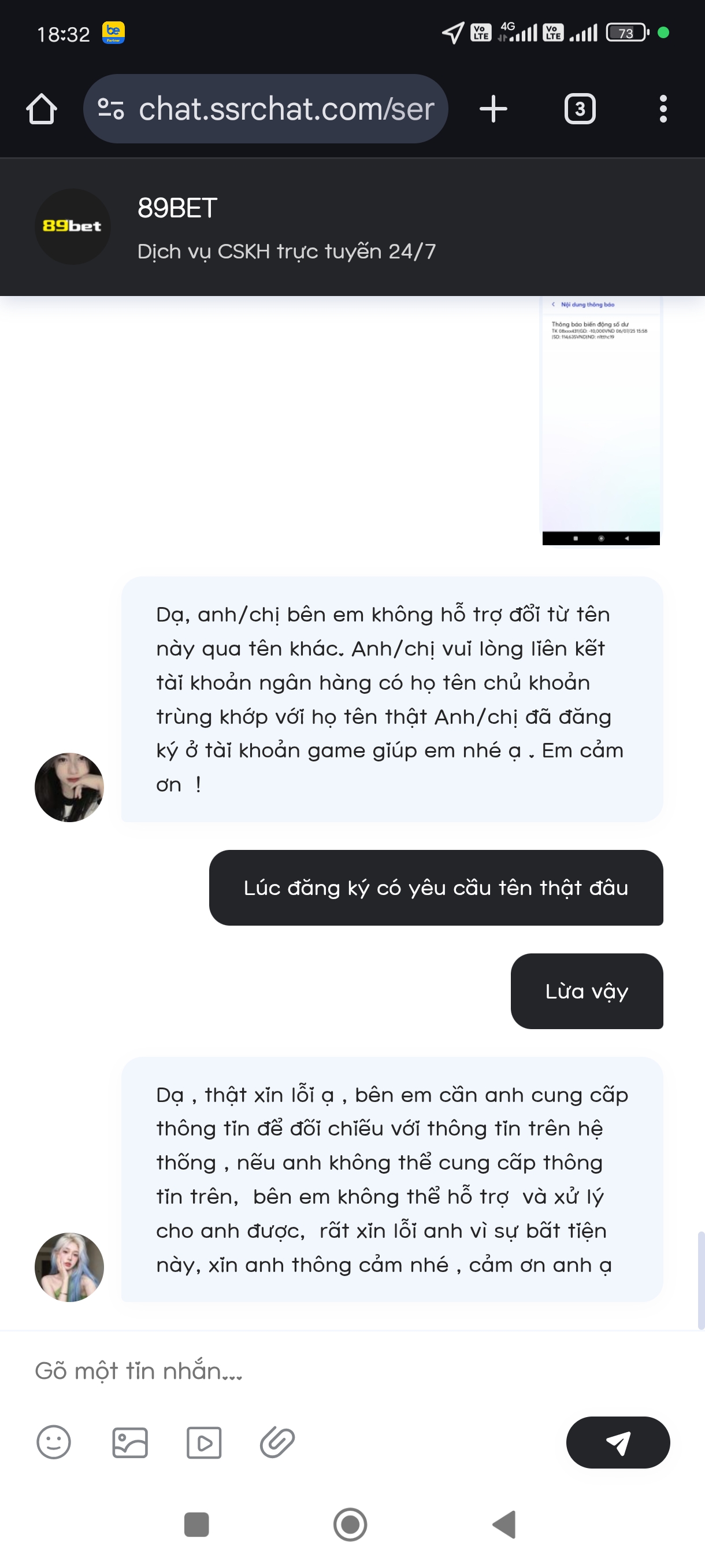This screenshot has height=1568, width=705.
Task: Open recent apps from the navigation bar
Action: click(x=196, y=1525)
